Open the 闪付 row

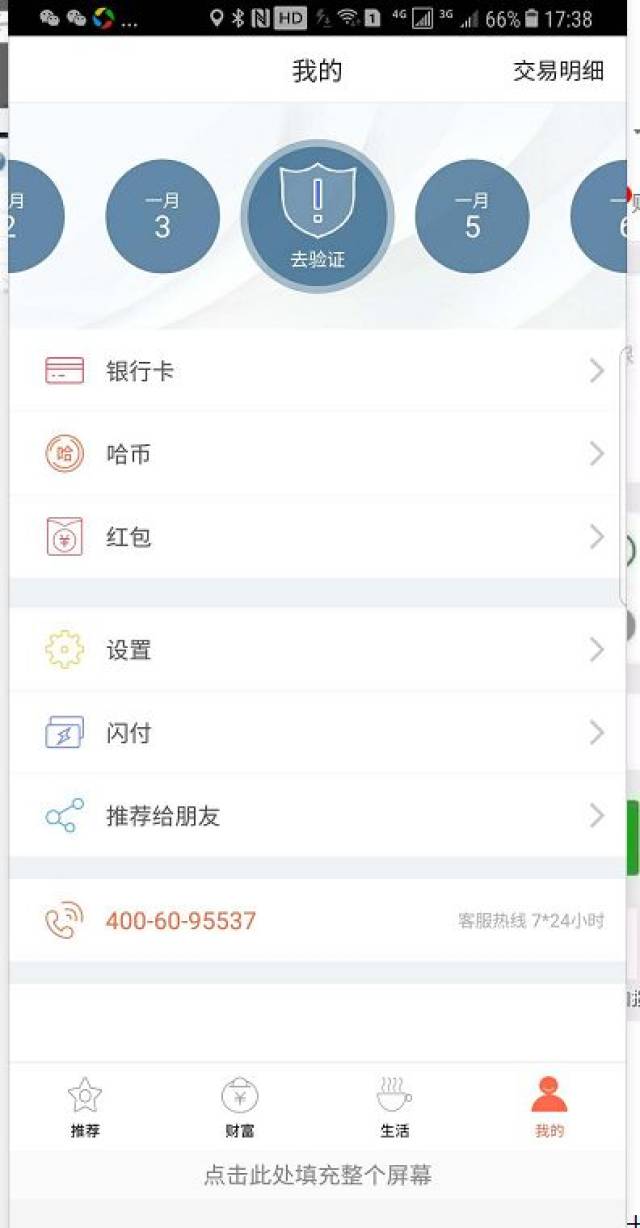click(317, 733)
